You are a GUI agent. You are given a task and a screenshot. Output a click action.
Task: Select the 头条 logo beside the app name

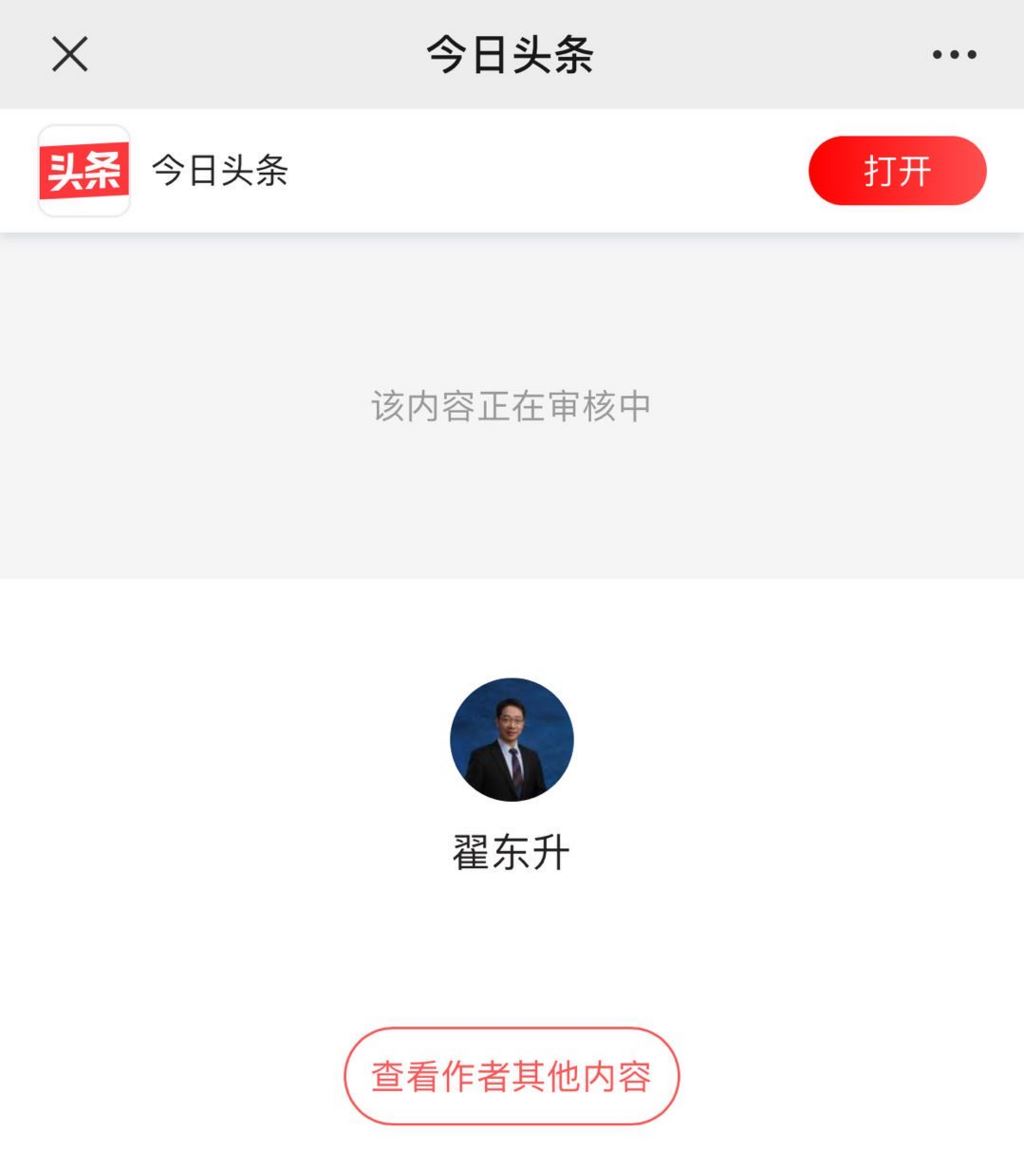pos(84,170)
